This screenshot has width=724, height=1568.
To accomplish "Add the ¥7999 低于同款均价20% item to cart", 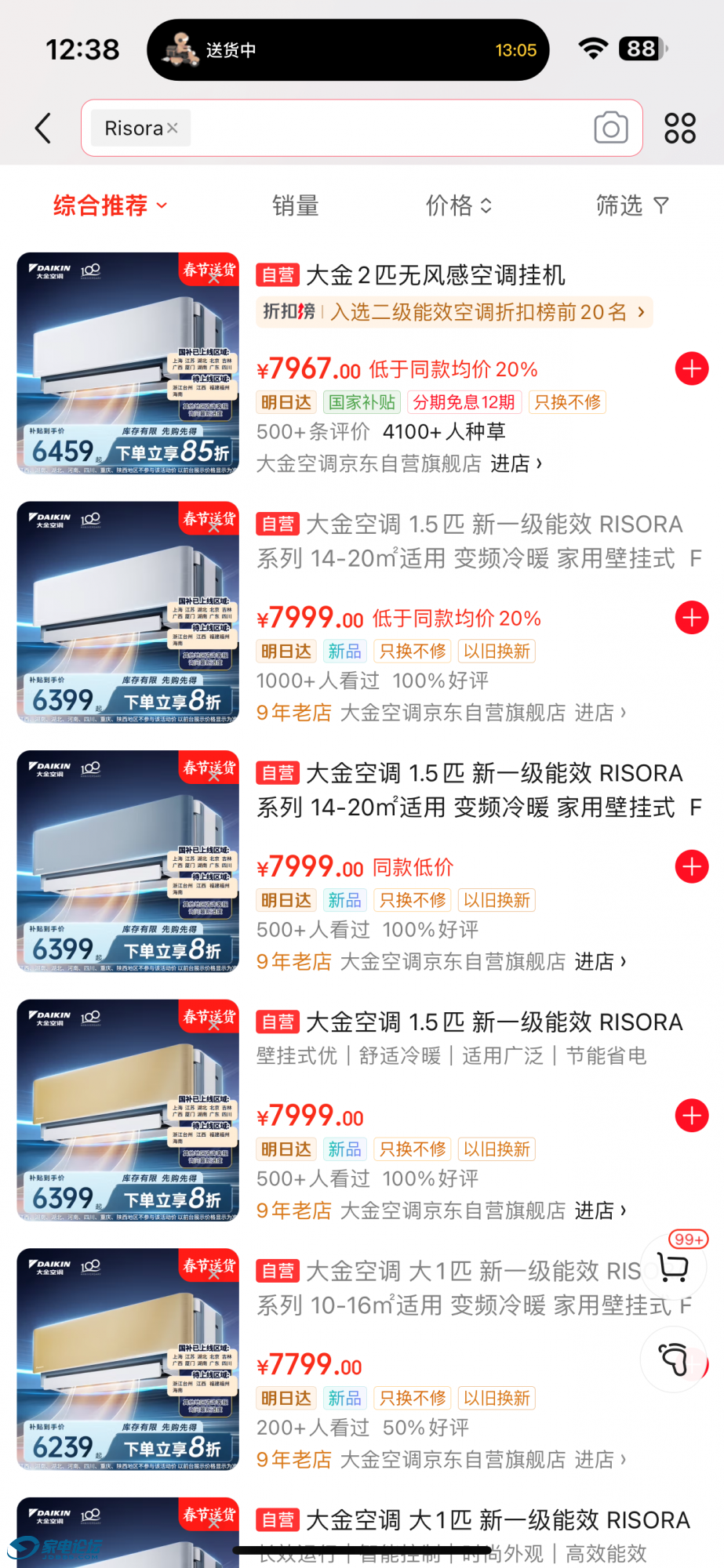I will [x=691, y=618].
